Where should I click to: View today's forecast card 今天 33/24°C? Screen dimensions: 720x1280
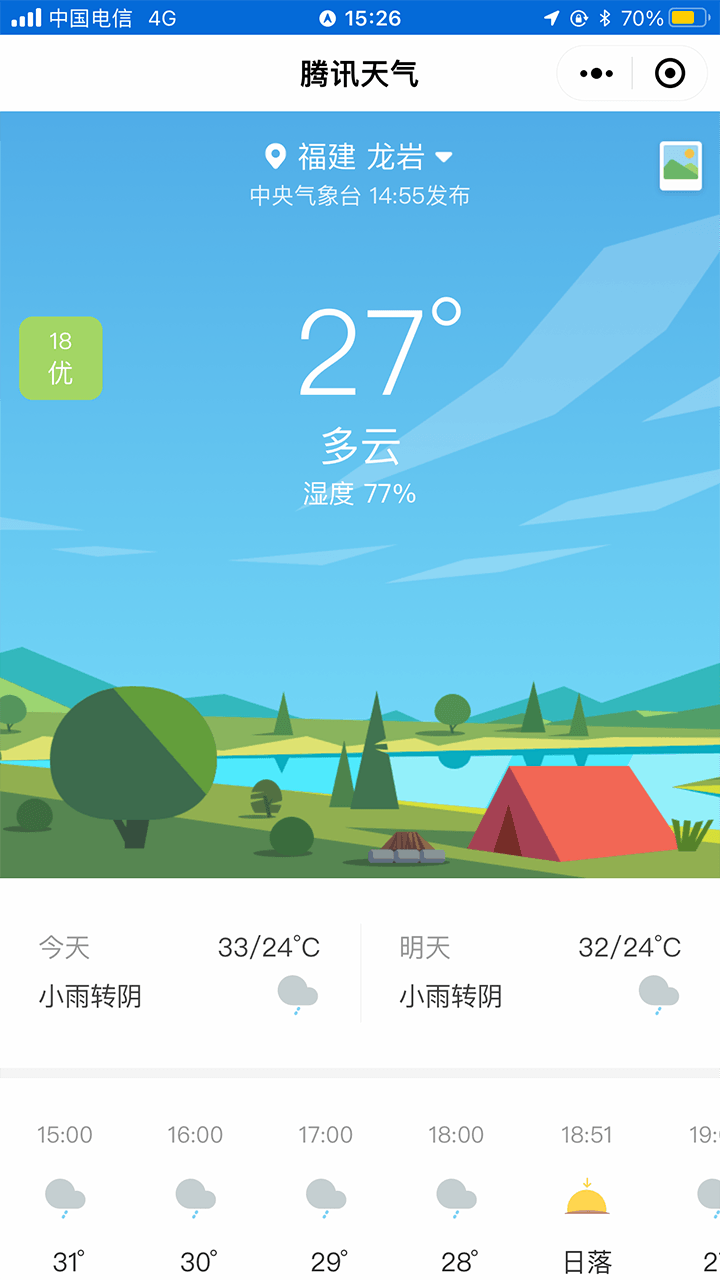(180, 972)
